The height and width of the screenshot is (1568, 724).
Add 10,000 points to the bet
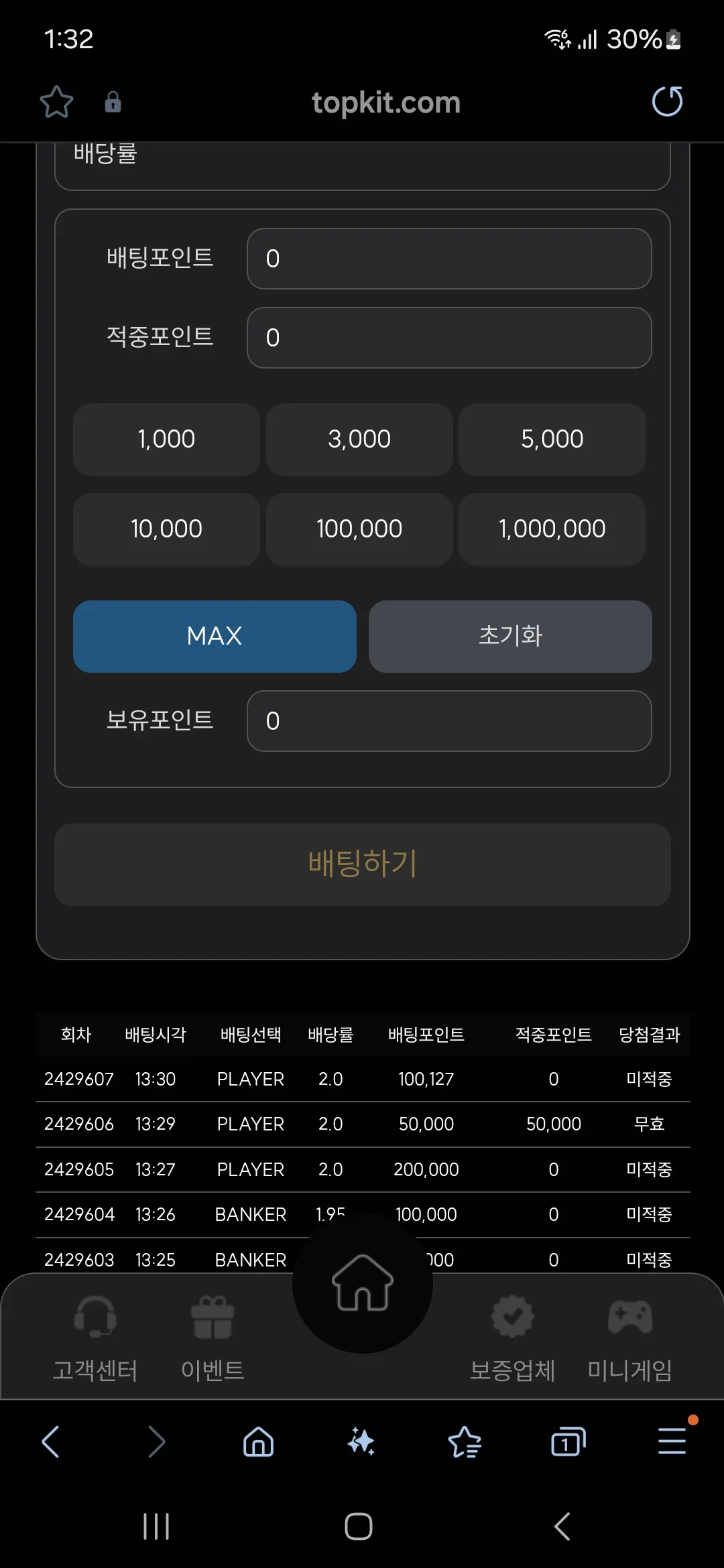coord(166,529)
